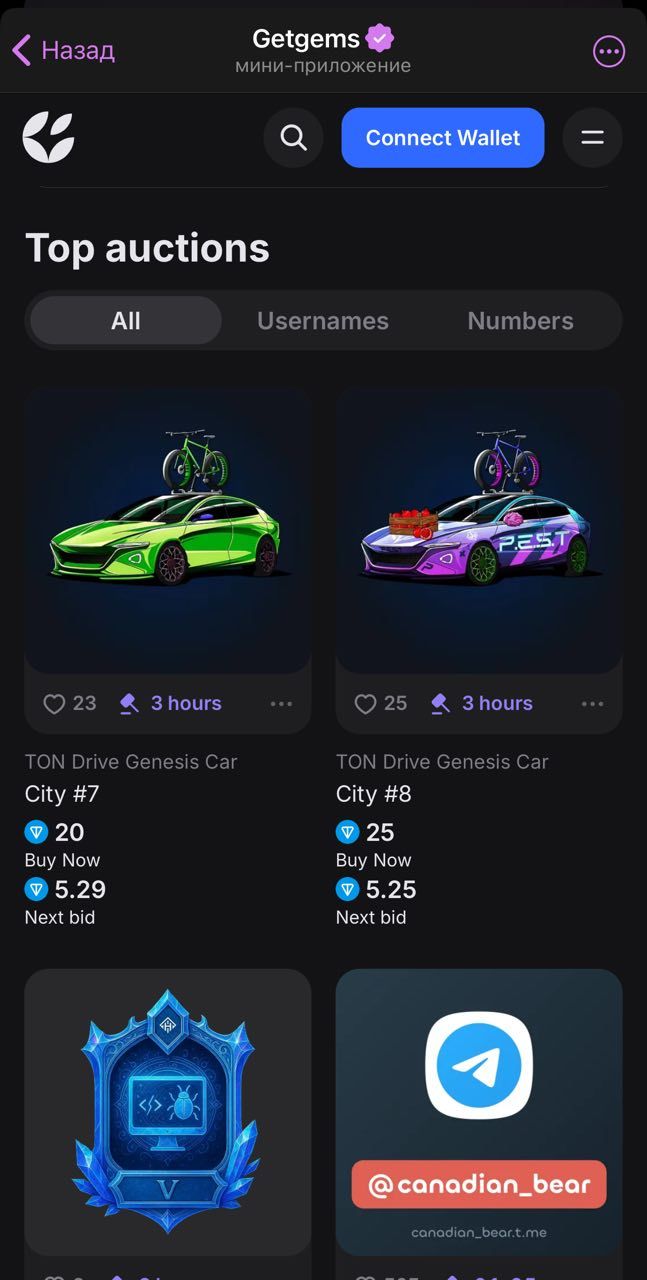Viewport: 647px width, 1280px height.
Task: Open the search icon
Action: (x=293, y=138)
